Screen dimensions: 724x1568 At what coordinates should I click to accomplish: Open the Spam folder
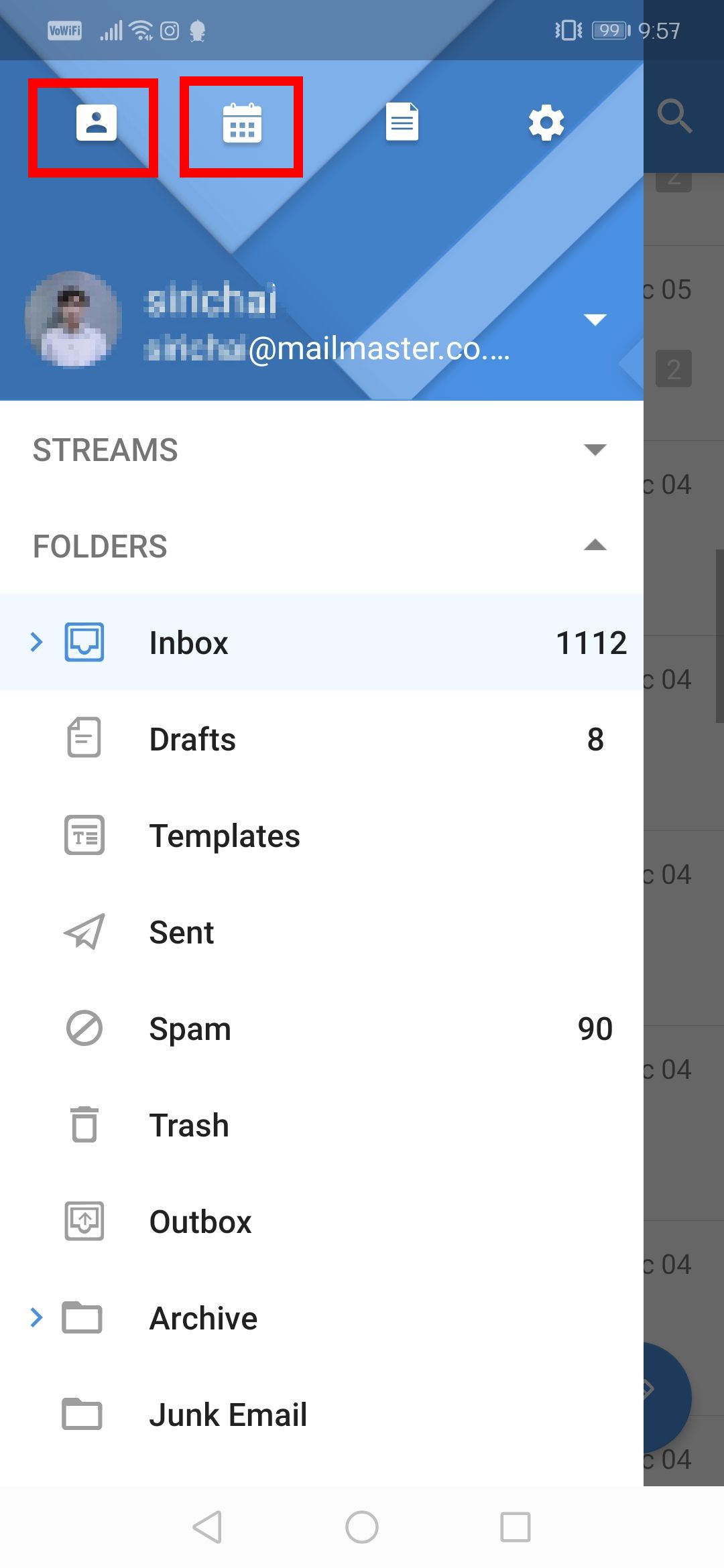coord(190,1029)
